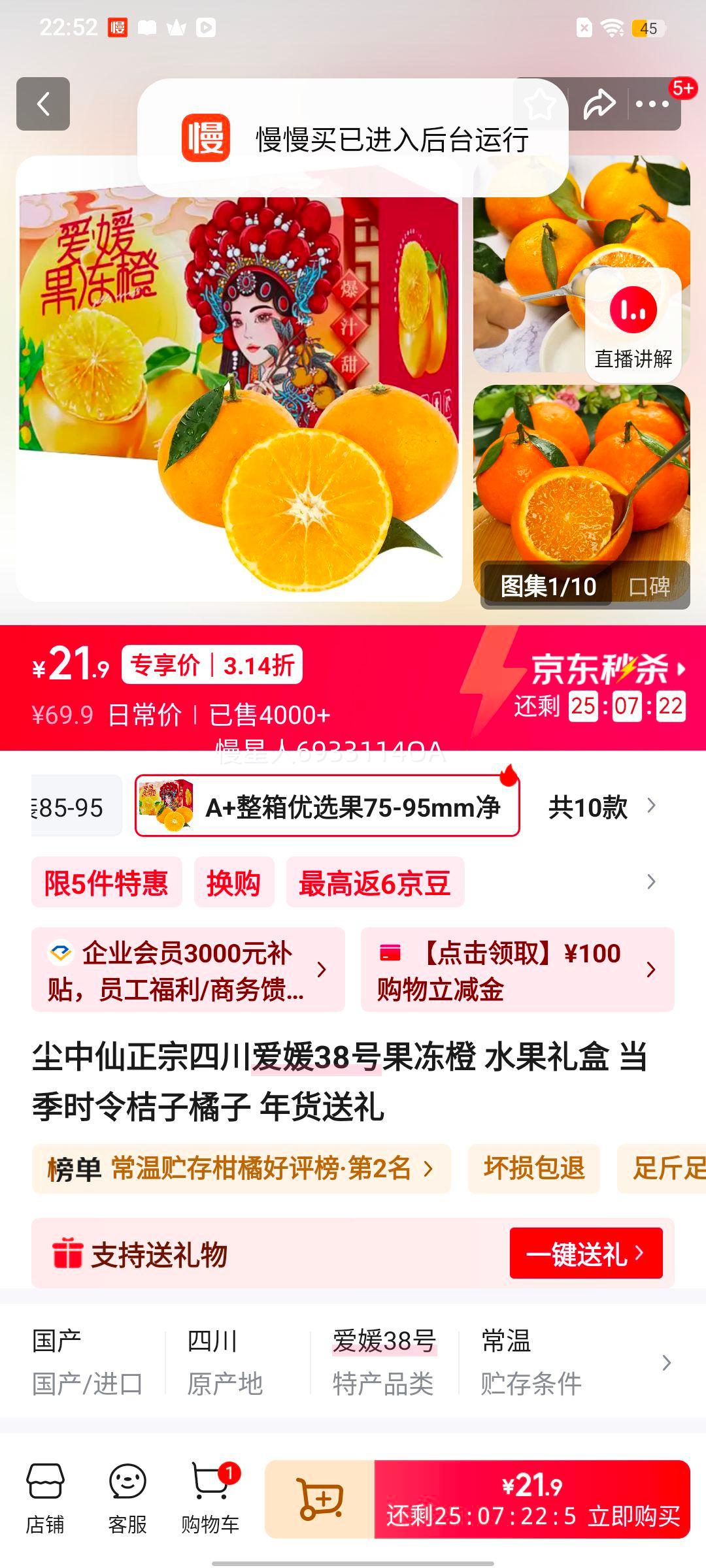Go back with the top-left arrow
The width and height of the screenshot is (706, 1568).
click(43, 105)
